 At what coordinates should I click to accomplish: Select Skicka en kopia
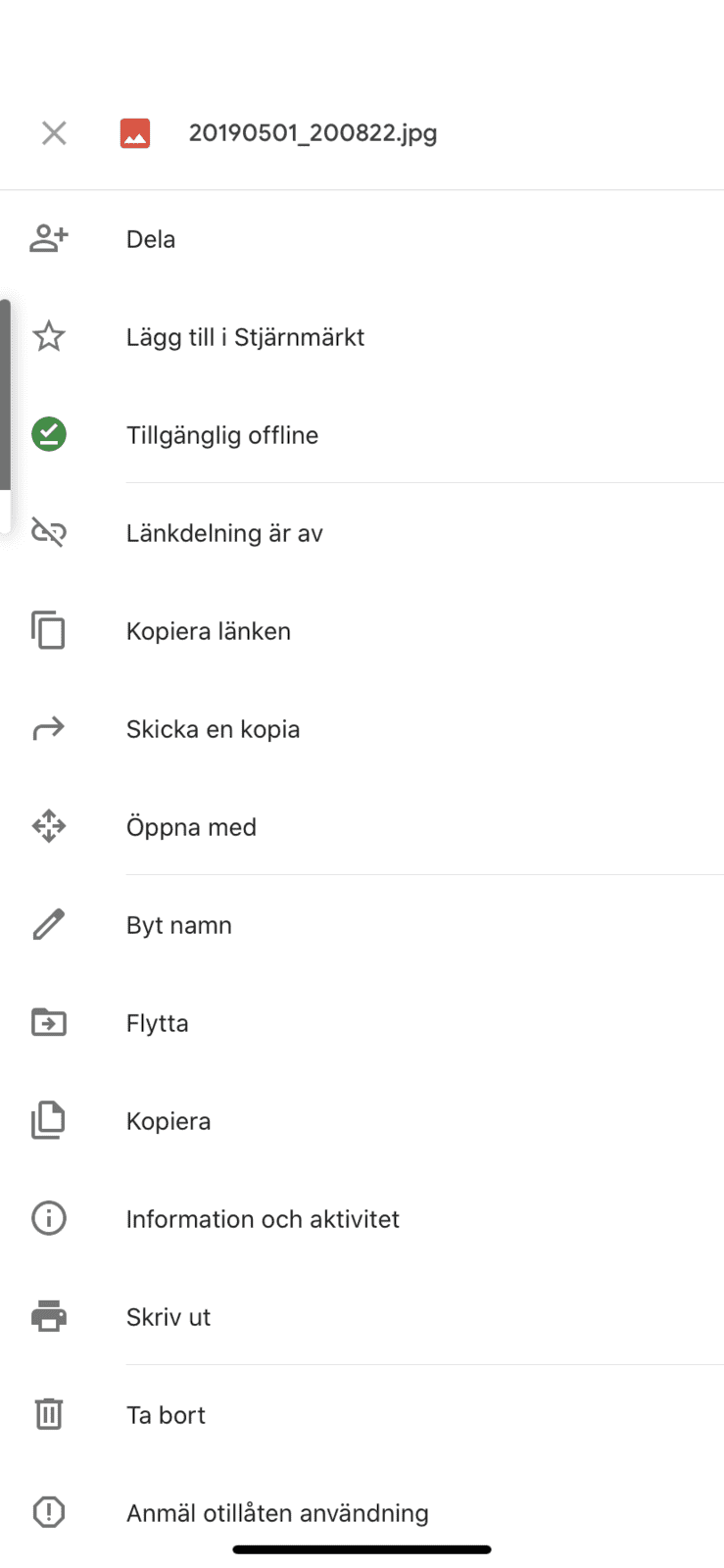click(x=213, y=729)
